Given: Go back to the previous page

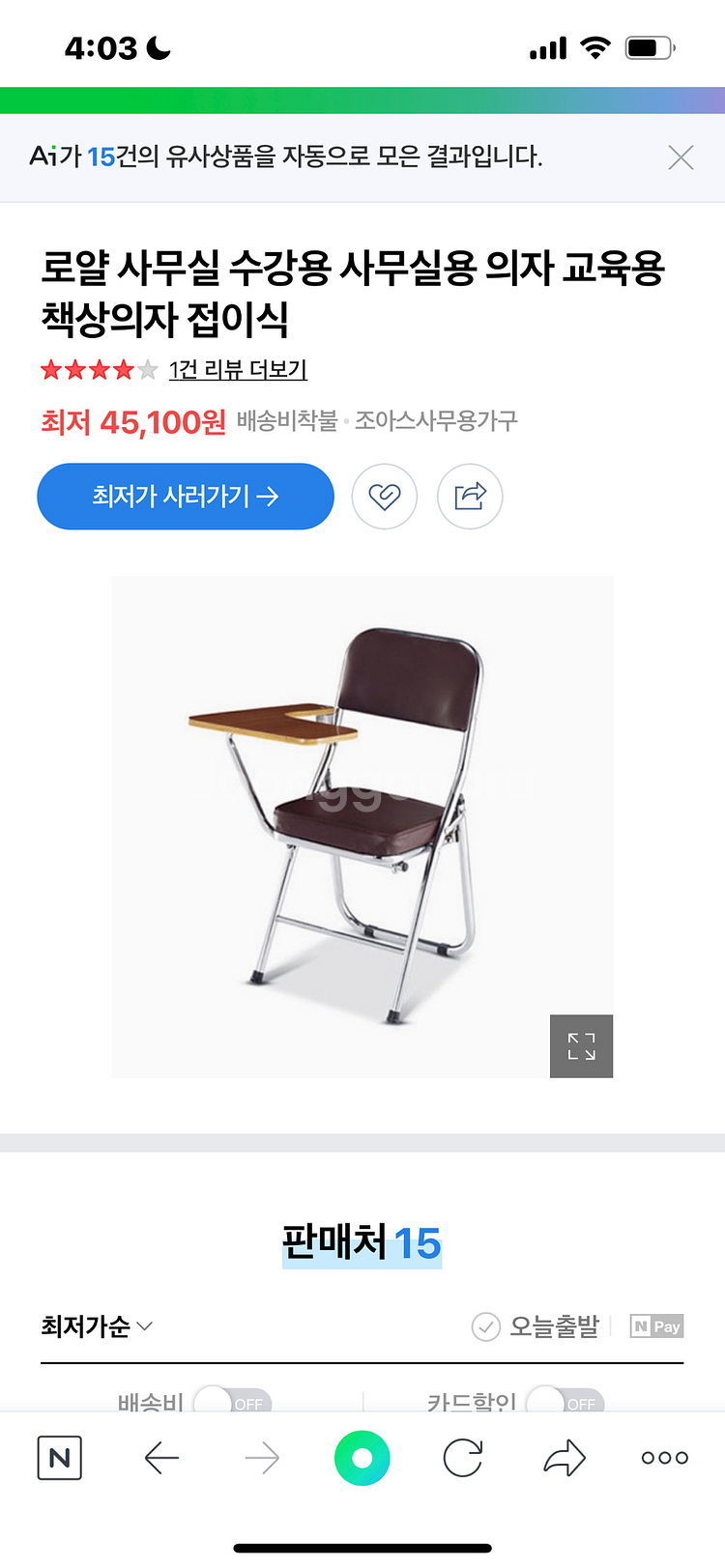Looking at the screenshot, I should [161, 1458].
